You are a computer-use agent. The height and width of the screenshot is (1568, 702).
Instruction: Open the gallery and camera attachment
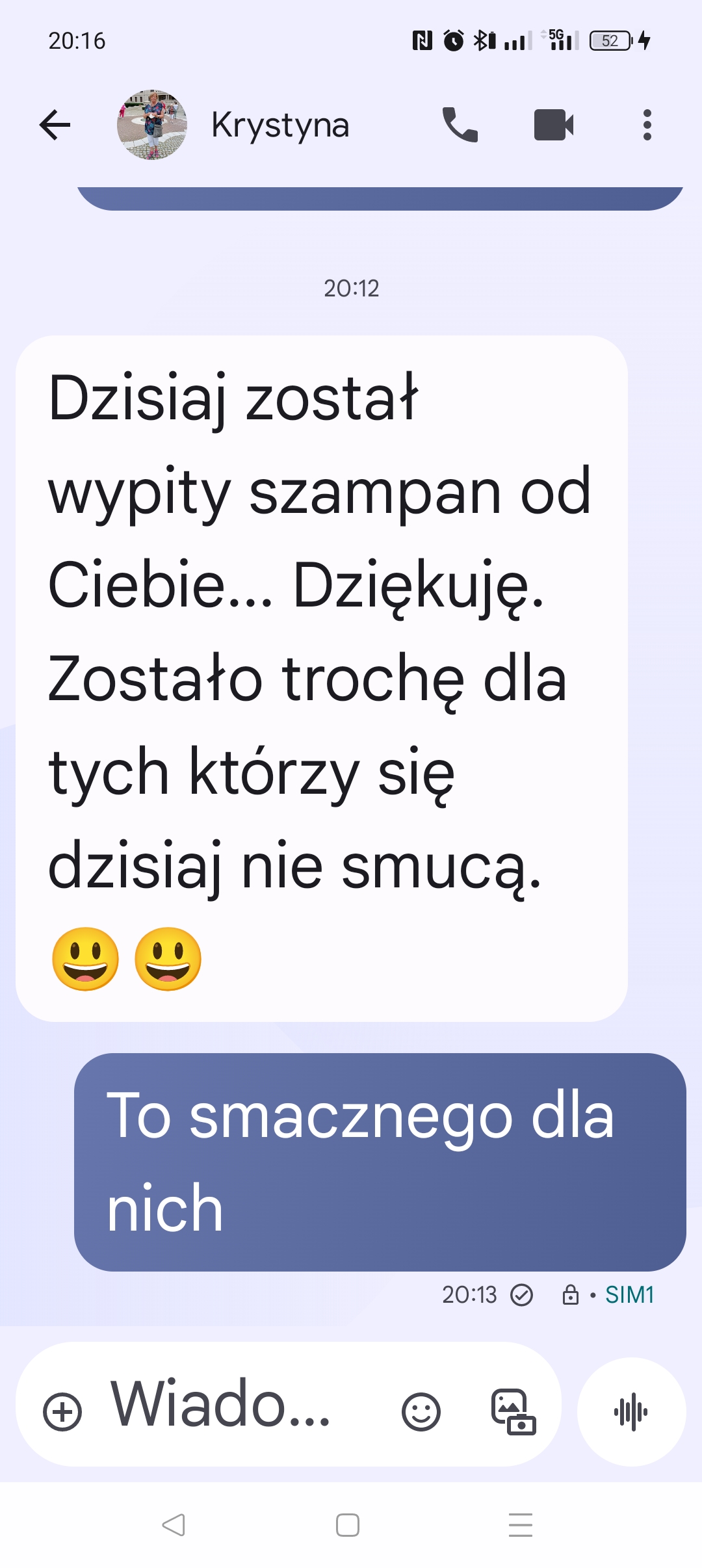click(x=513, y=1412)
